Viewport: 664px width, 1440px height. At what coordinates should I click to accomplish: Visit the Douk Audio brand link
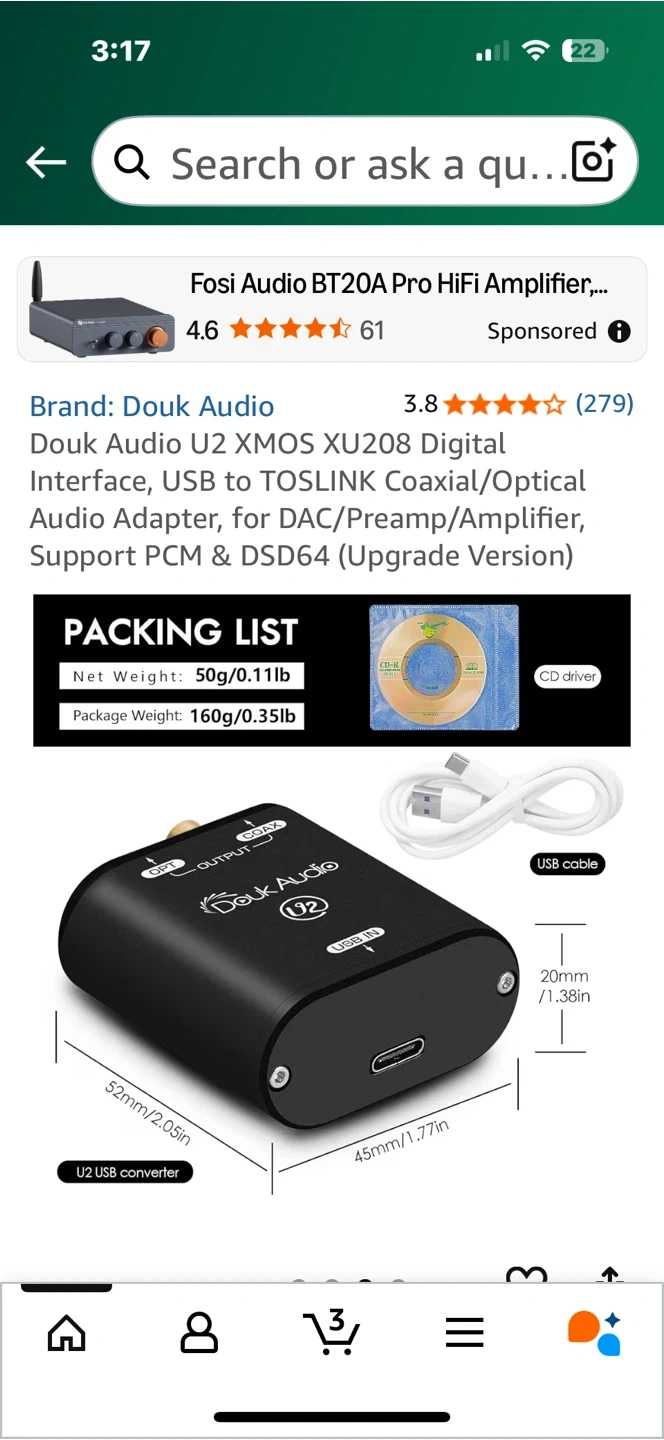(x=152, y=406)
